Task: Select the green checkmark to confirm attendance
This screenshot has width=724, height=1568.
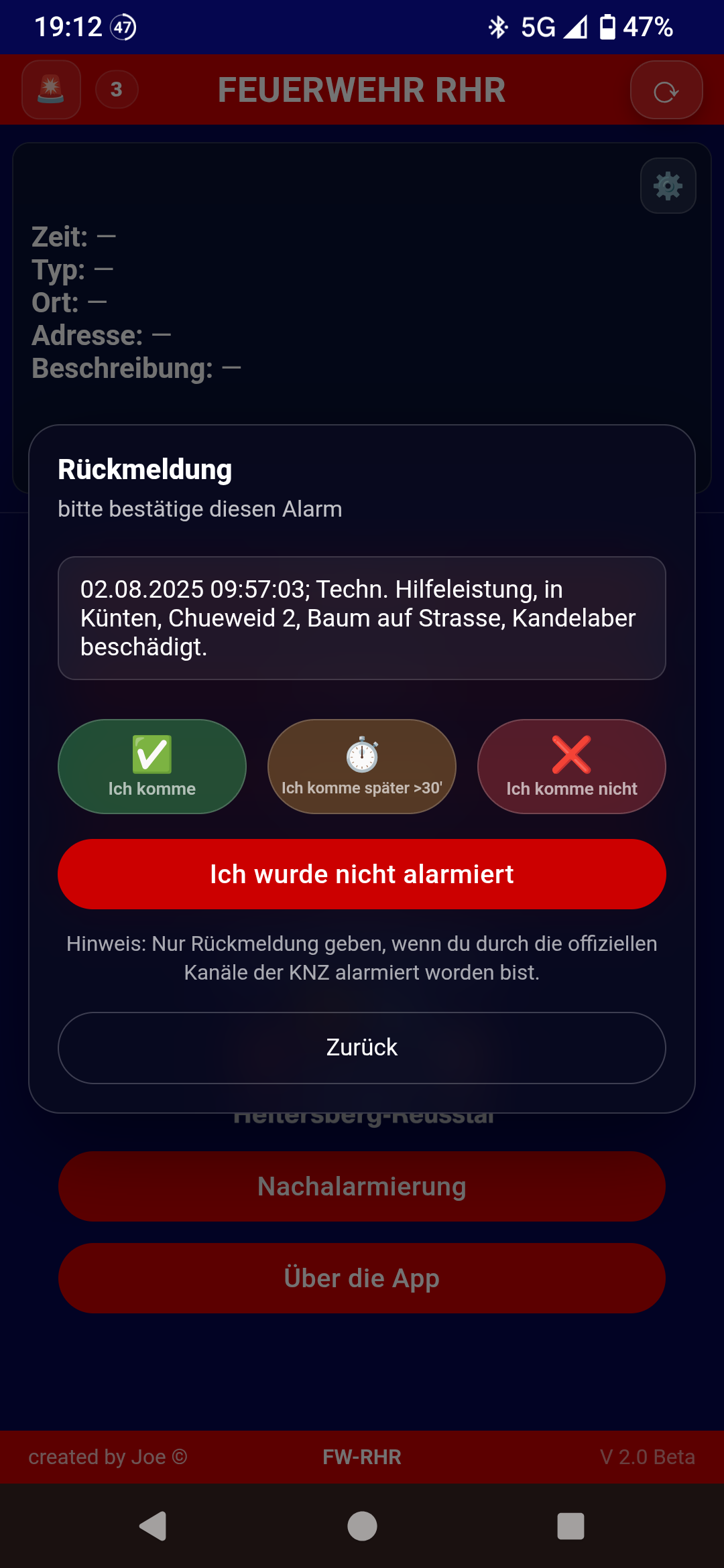Action: point(152,755)
